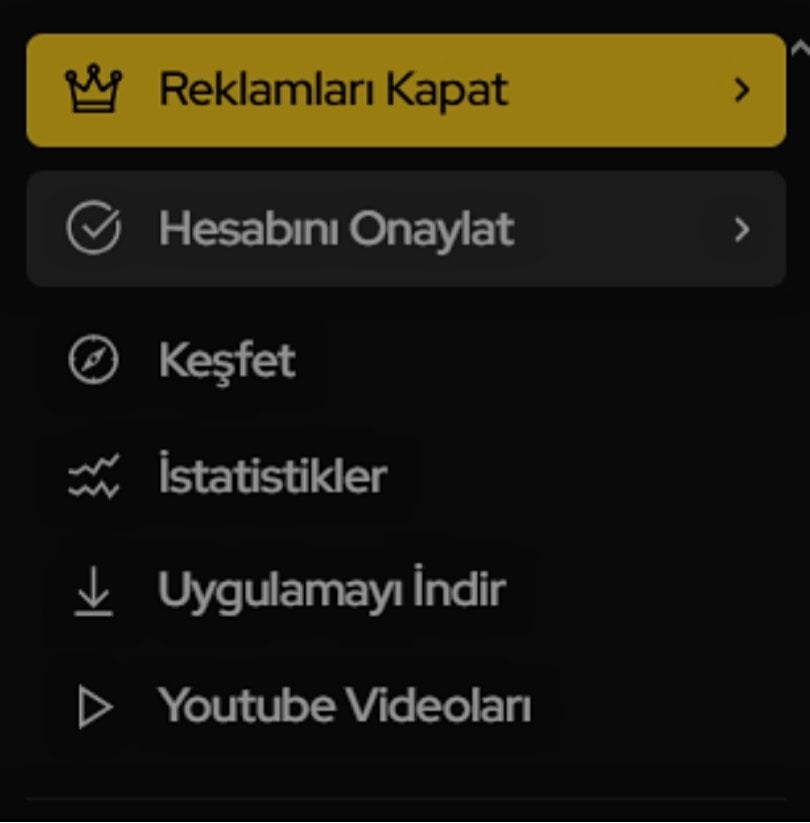Open Reklamları Kapat premium option

tap(405, 90)
